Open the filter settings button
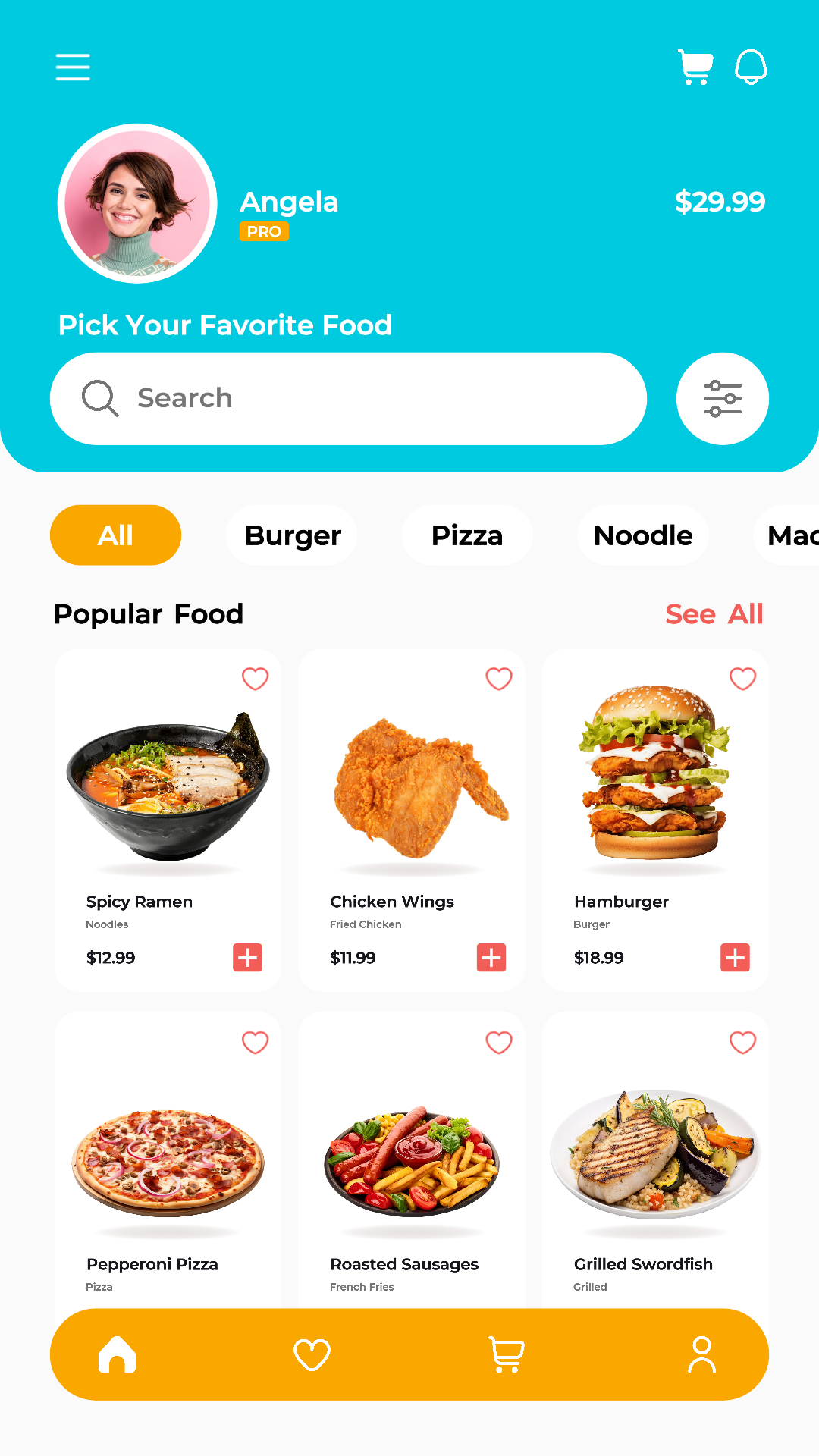 tap(723, 398)
